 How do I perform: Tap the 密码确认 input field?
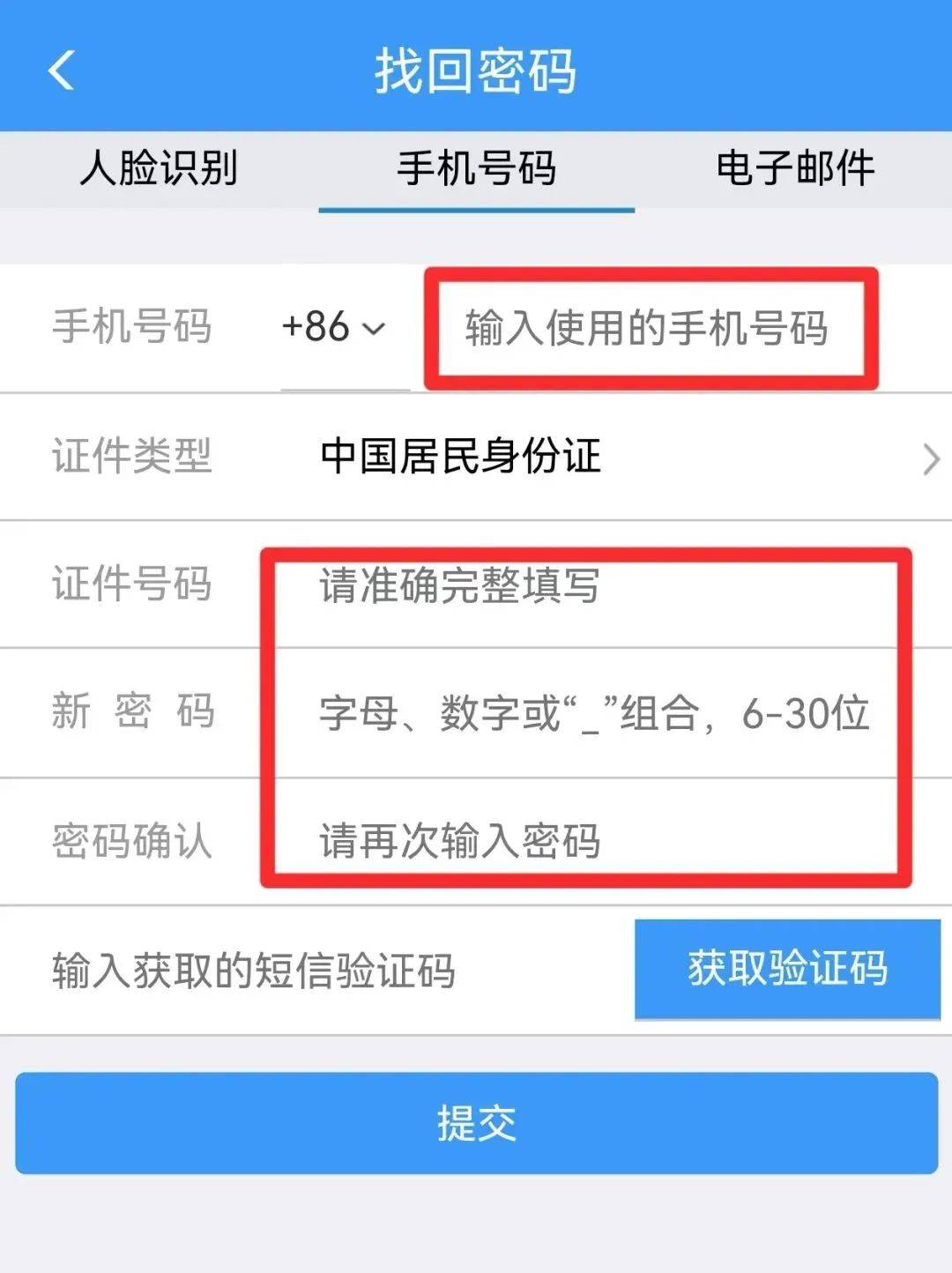coord(582,841)
